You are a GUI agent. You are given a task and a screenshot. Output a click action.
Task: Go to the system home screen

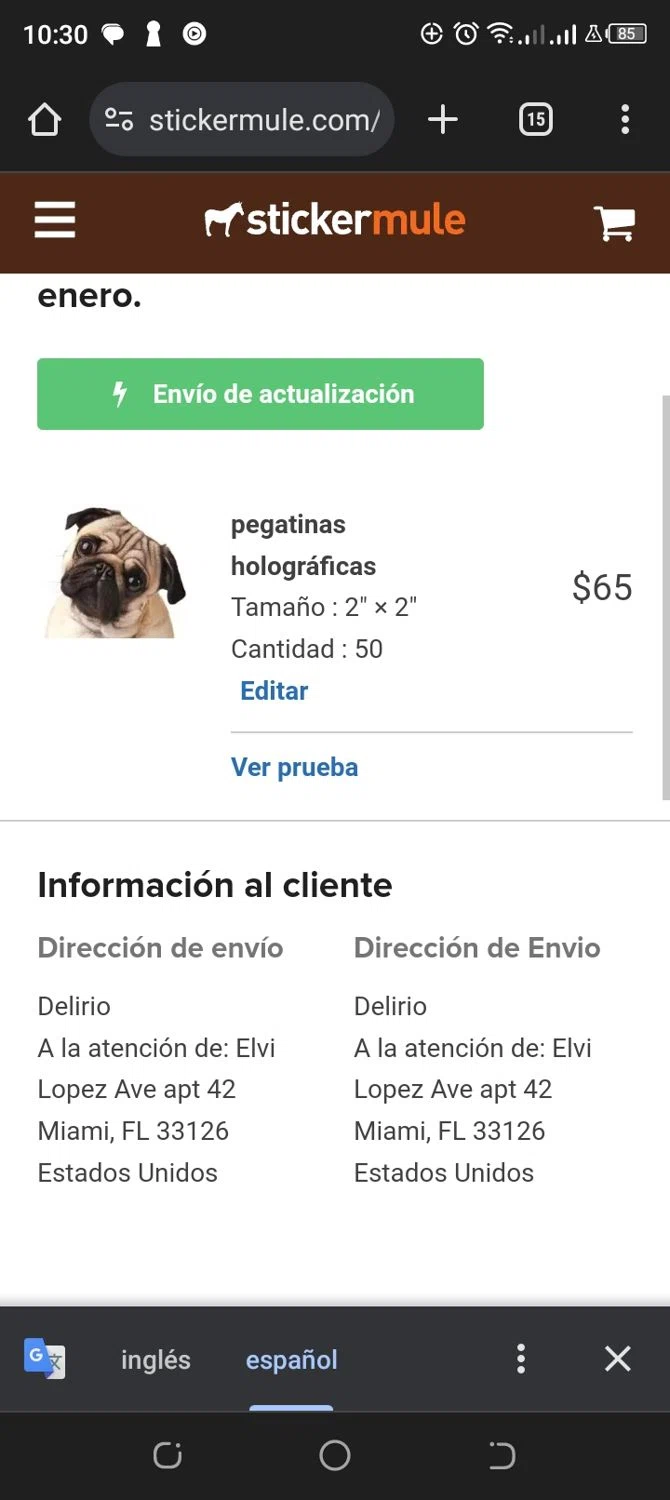[335, 1455]
